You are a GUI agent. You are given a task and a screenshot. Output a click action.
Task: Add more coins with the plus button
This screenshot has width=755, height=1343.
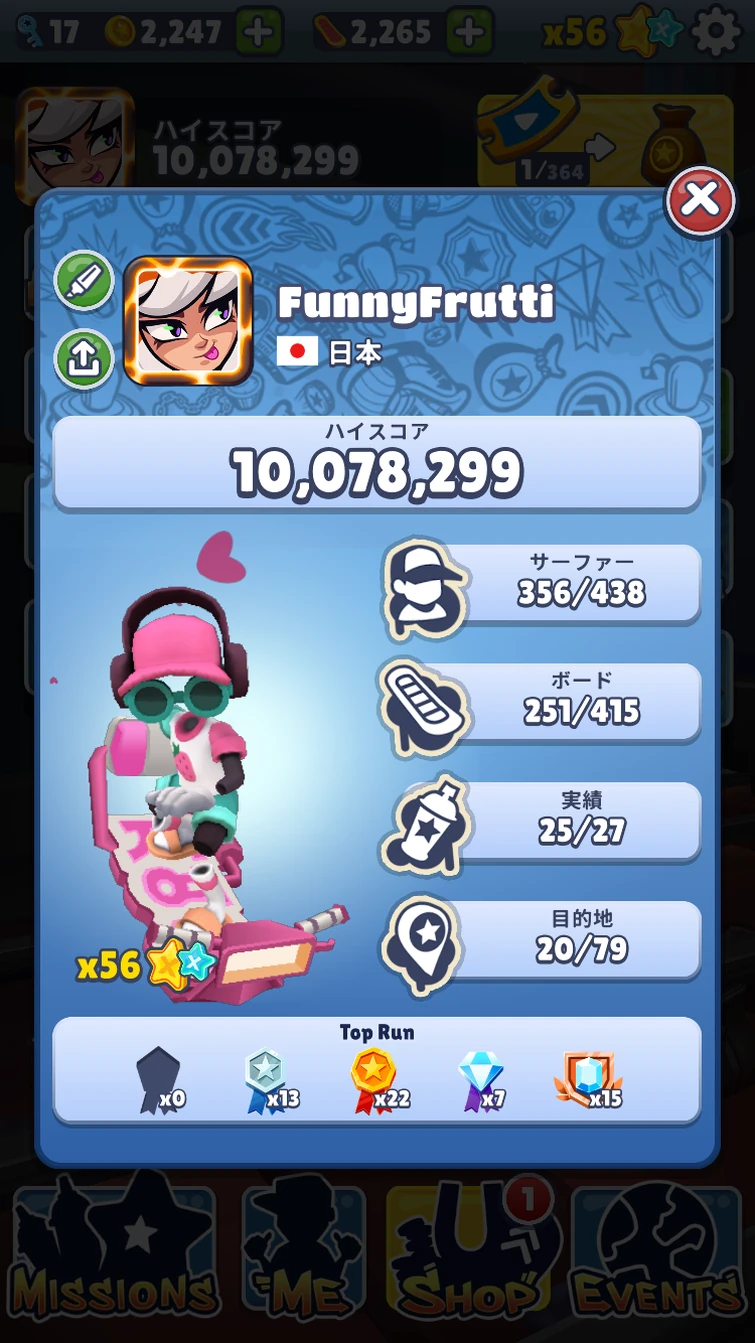click(259, 32)
